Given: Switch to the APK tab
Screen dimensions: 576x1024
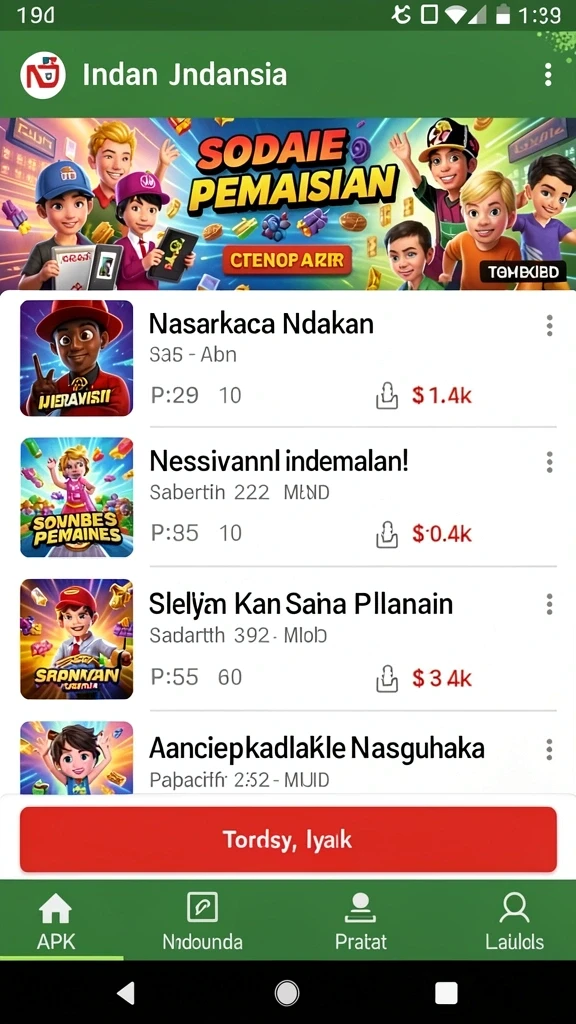Looking at the screenshot, I should tap(56, 921).
